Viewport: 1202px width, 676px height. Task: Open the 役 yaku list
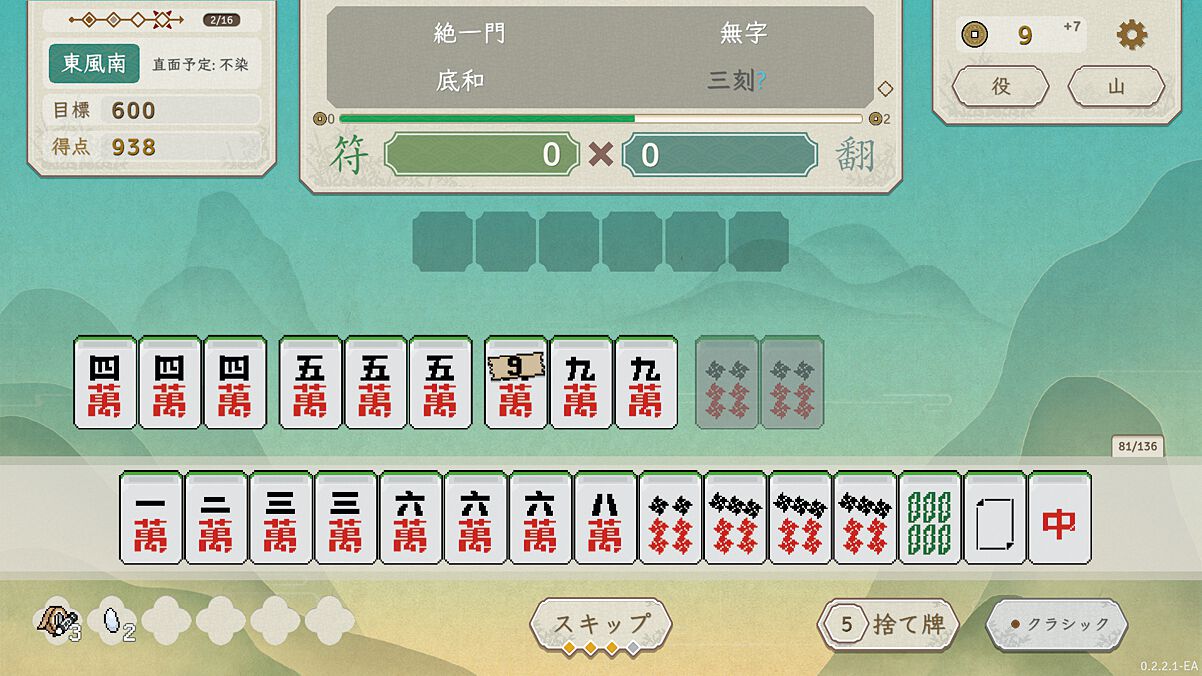coord(1000,86)
